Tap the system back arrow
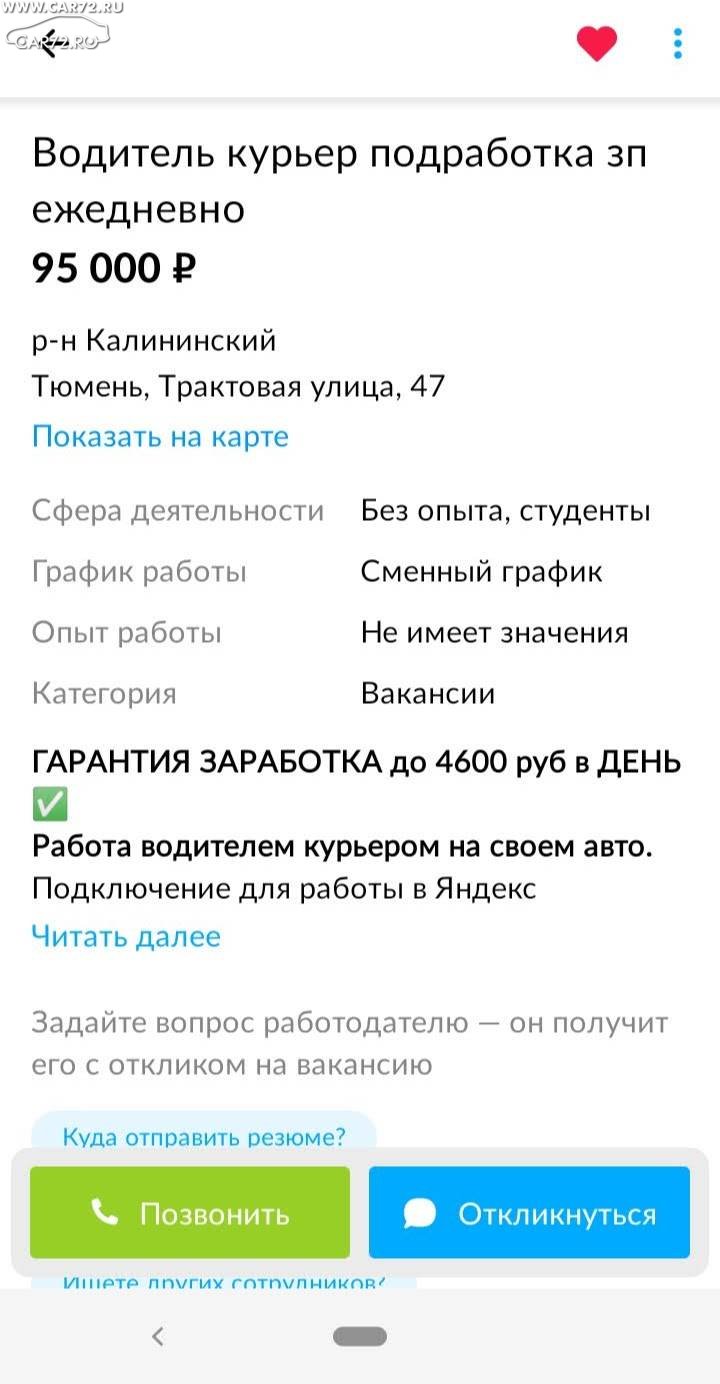 tap(157, 1336)
